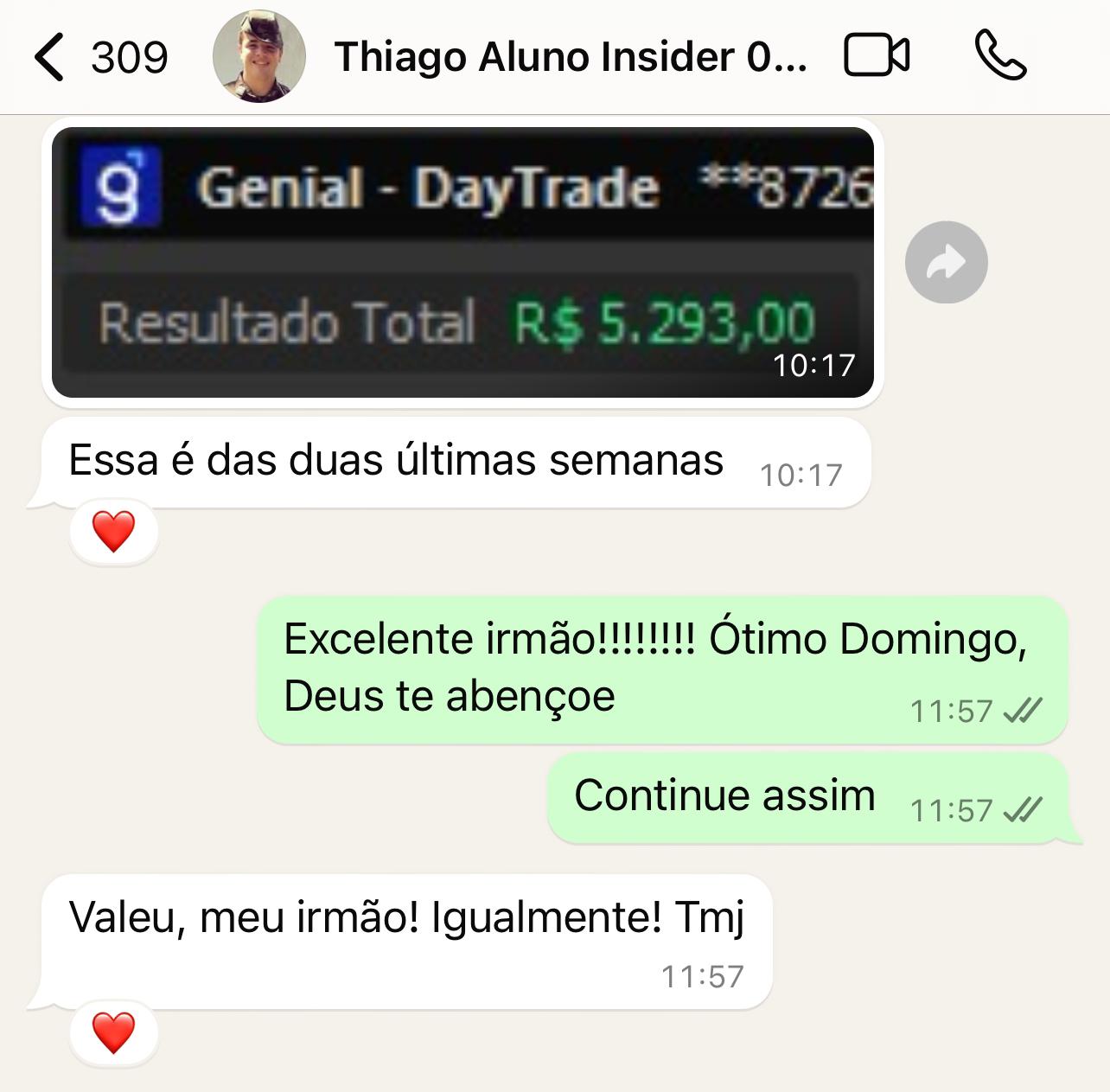Open the contact's profile photo
This screenshot has height=1092, width=1110.
258,57
